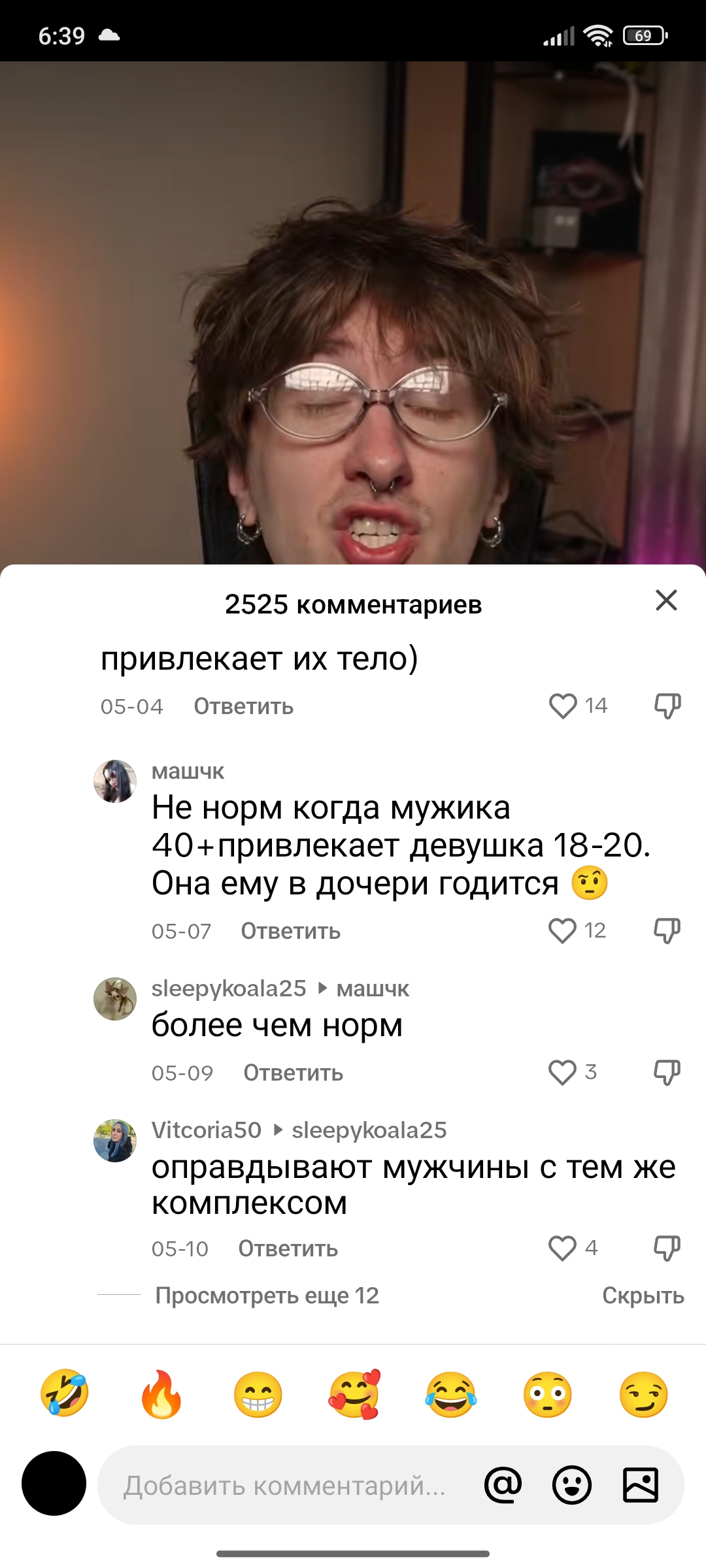
Task: Insert the smirking face emoji
Action: tap(644, 1394)
